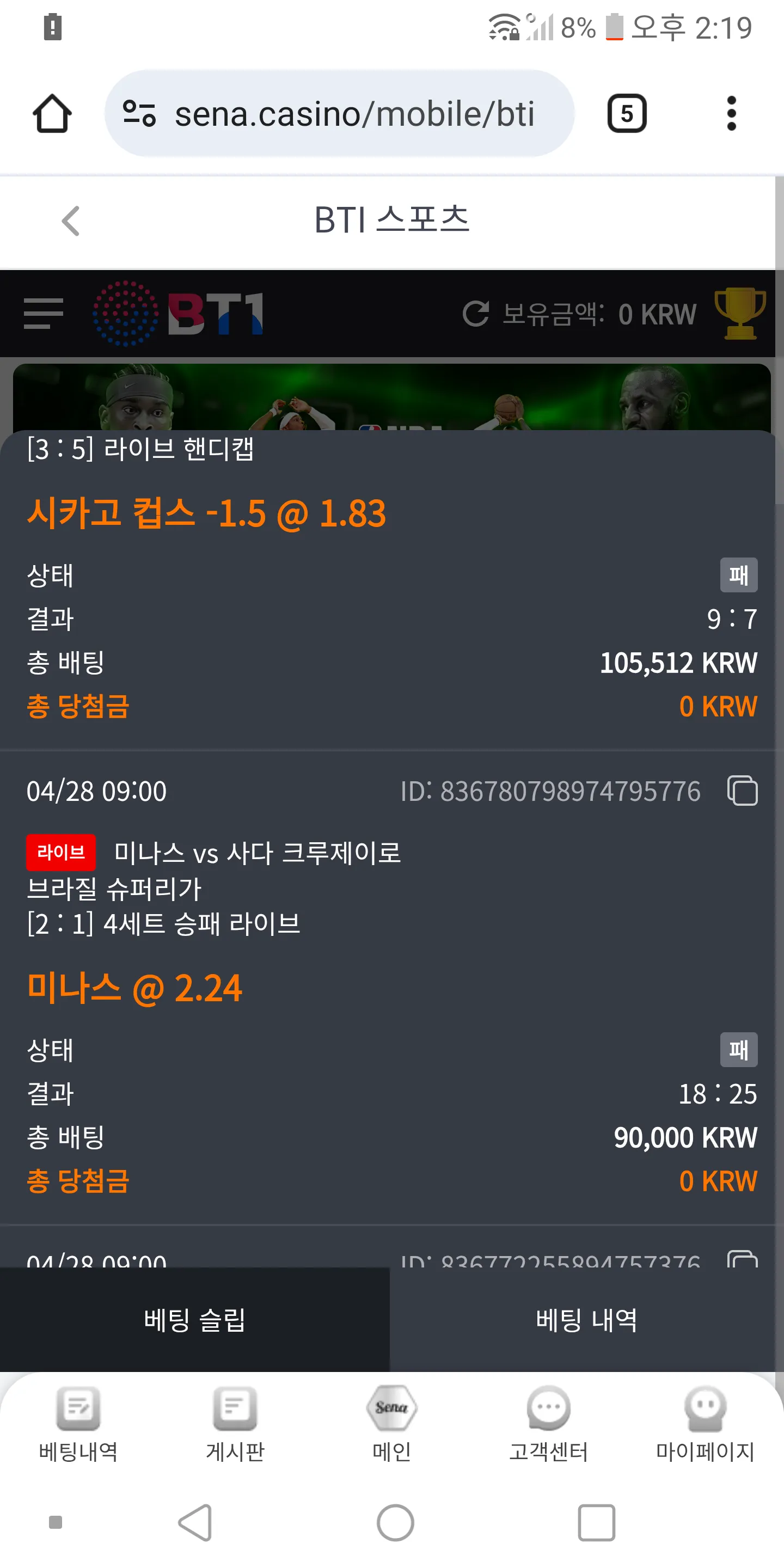Tap the sena.casino address bar
This screenshot has height=1568, width=784.
pyautogui.click(x=339, y=113)
